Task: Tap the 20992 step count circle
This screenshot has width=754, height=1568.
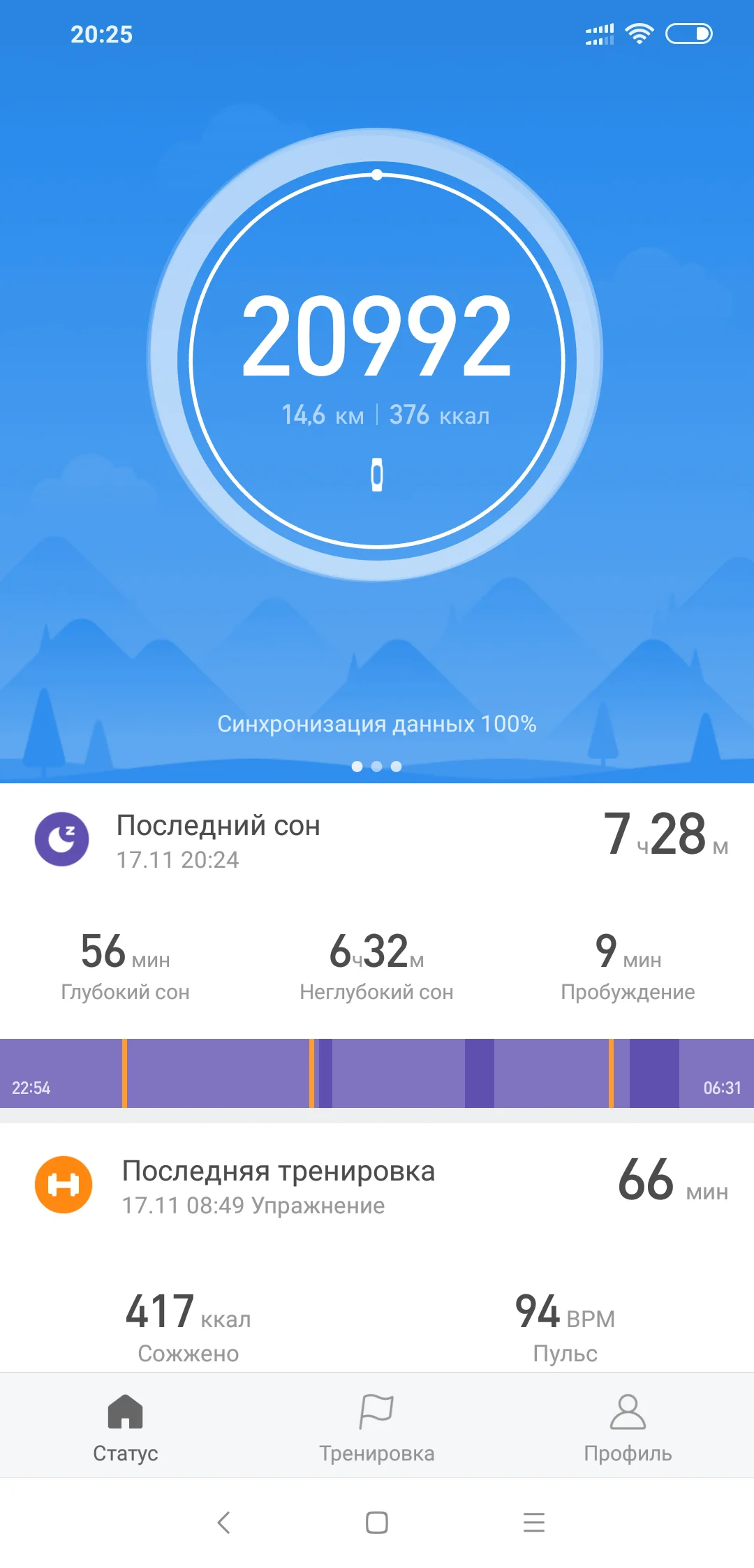Action: coord(377,342)
